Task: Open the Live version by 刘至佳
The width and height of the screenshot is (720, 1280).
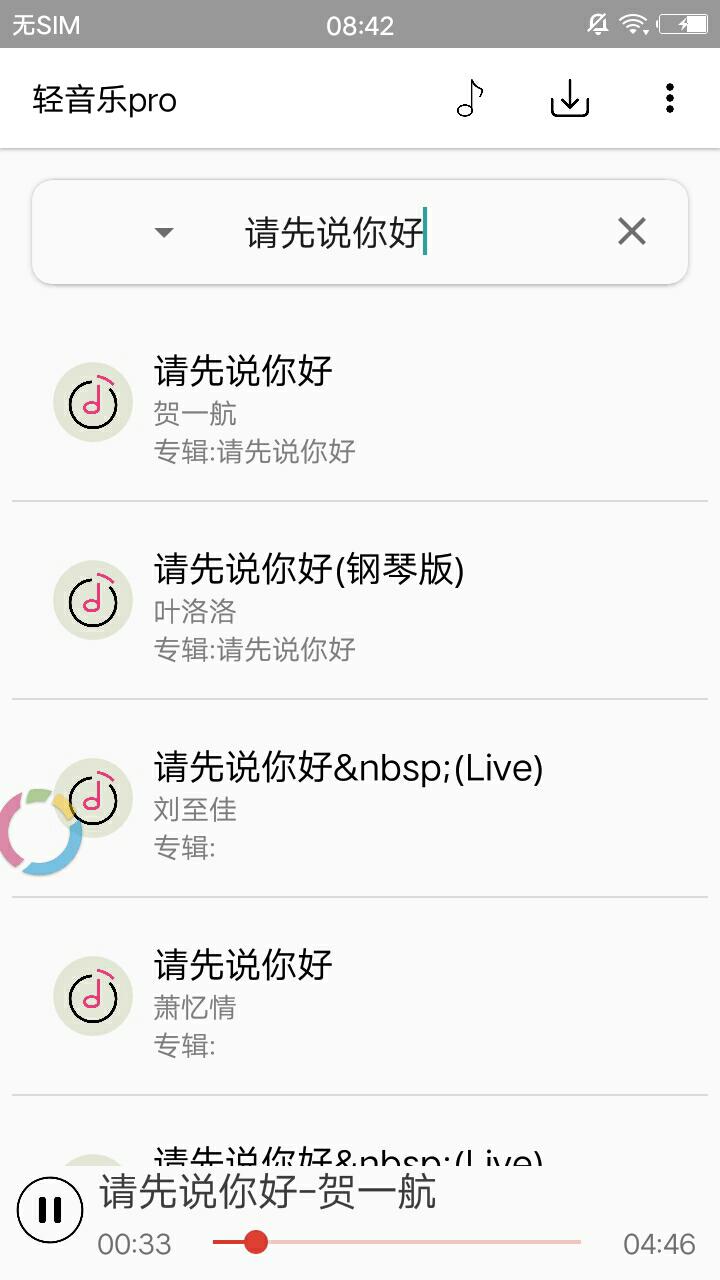Action: [360, 799]
